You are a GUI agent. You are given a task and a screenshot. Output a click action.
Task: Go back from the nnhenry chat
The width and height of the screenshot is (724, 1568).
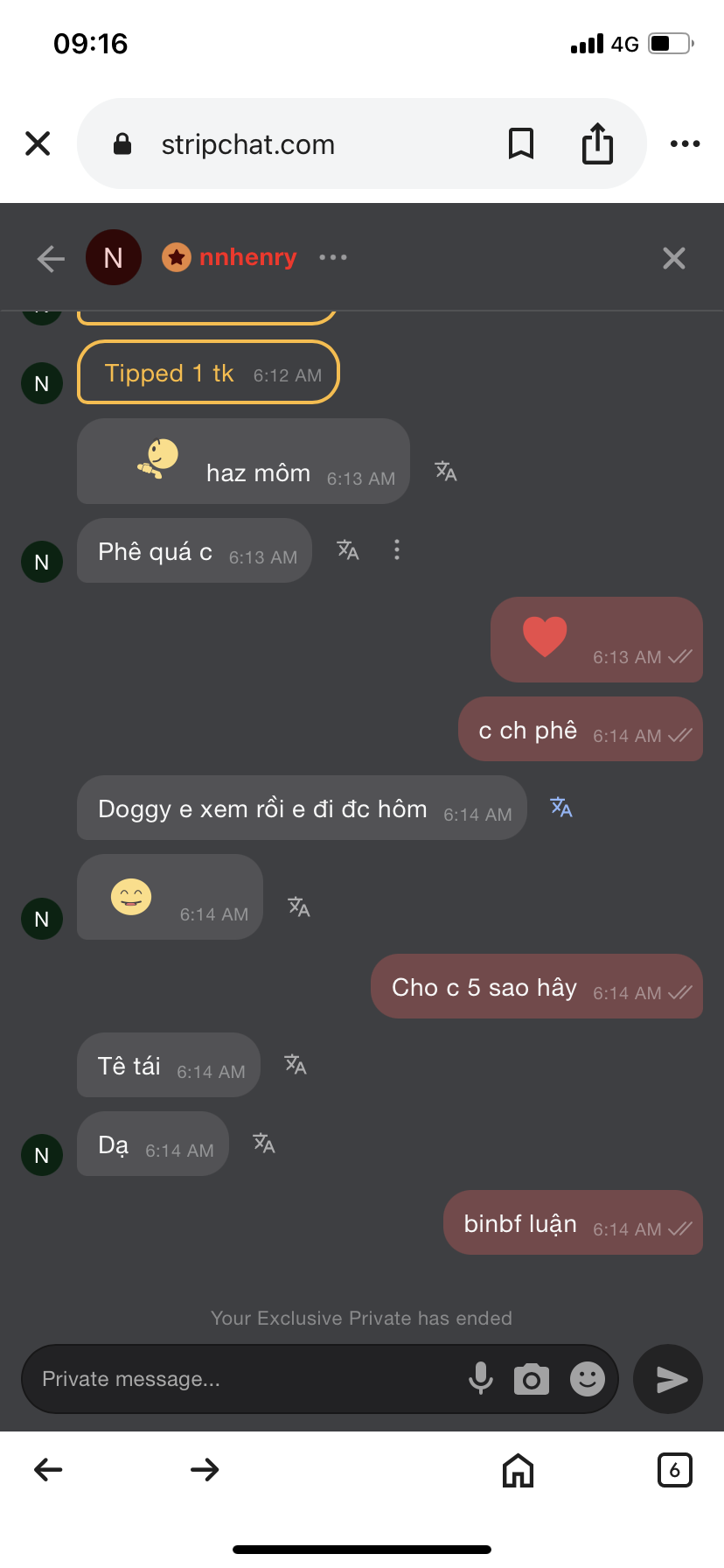point(51,258)
